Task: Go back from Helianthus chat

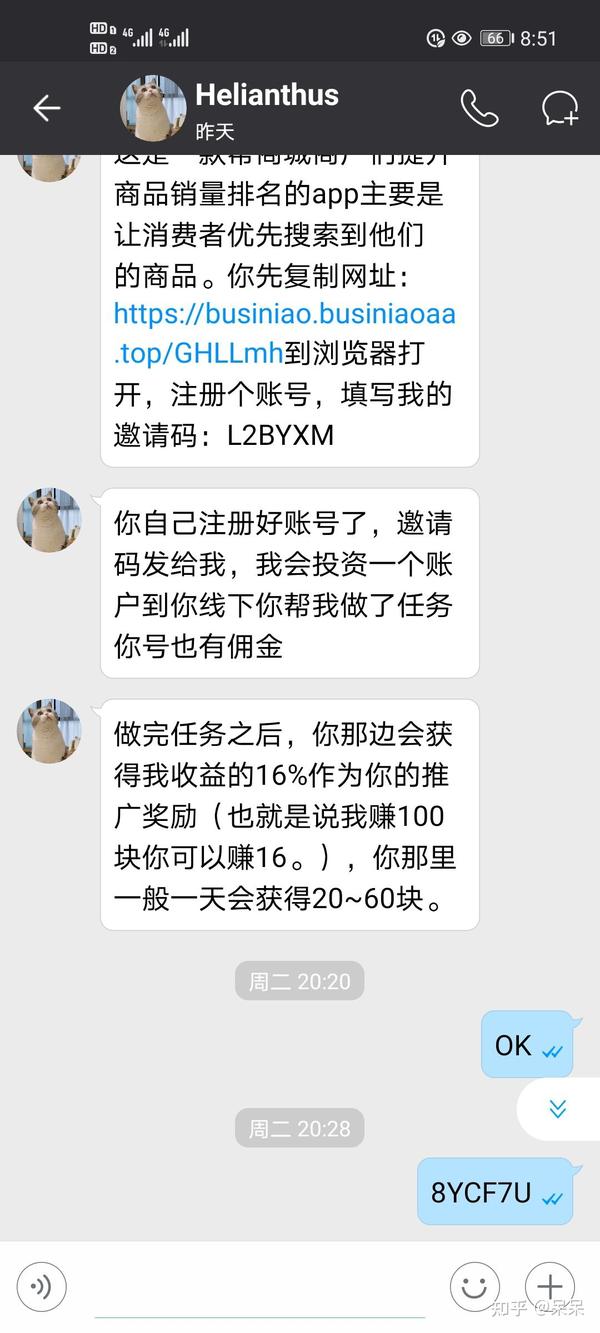Action: [47, 108]
